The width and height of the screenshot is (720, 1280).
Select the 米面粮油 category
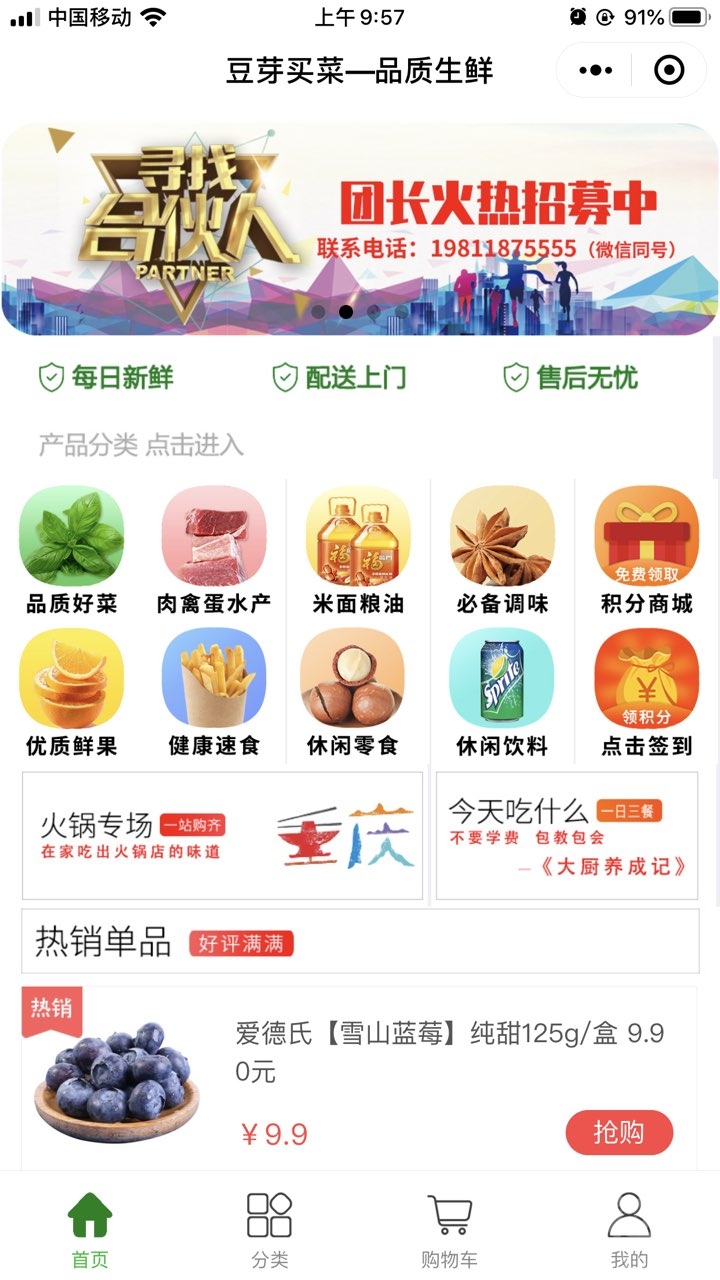[358, 549]
